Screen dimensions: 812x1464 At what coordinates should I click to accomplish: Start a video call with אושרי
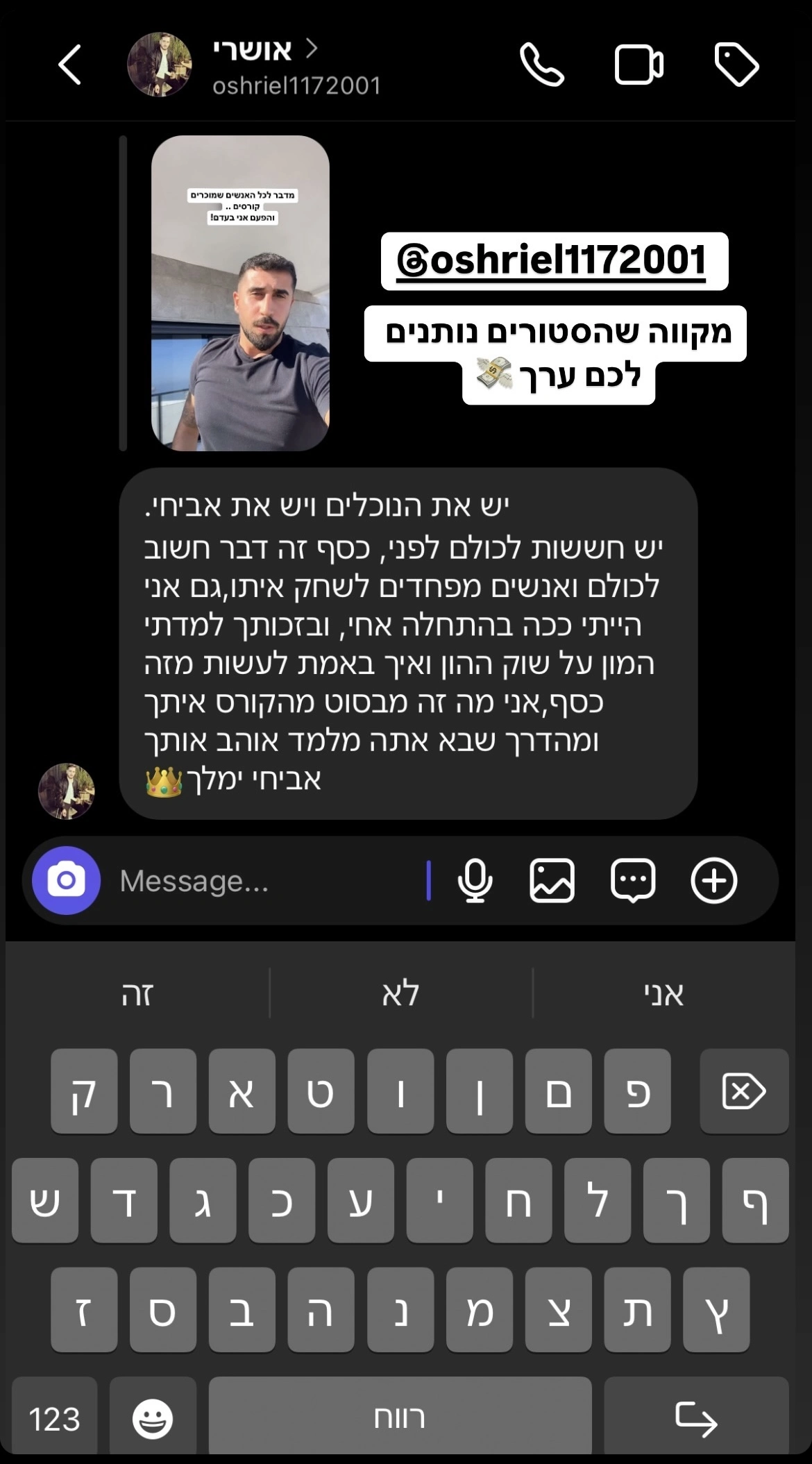(x=638, y=65)
